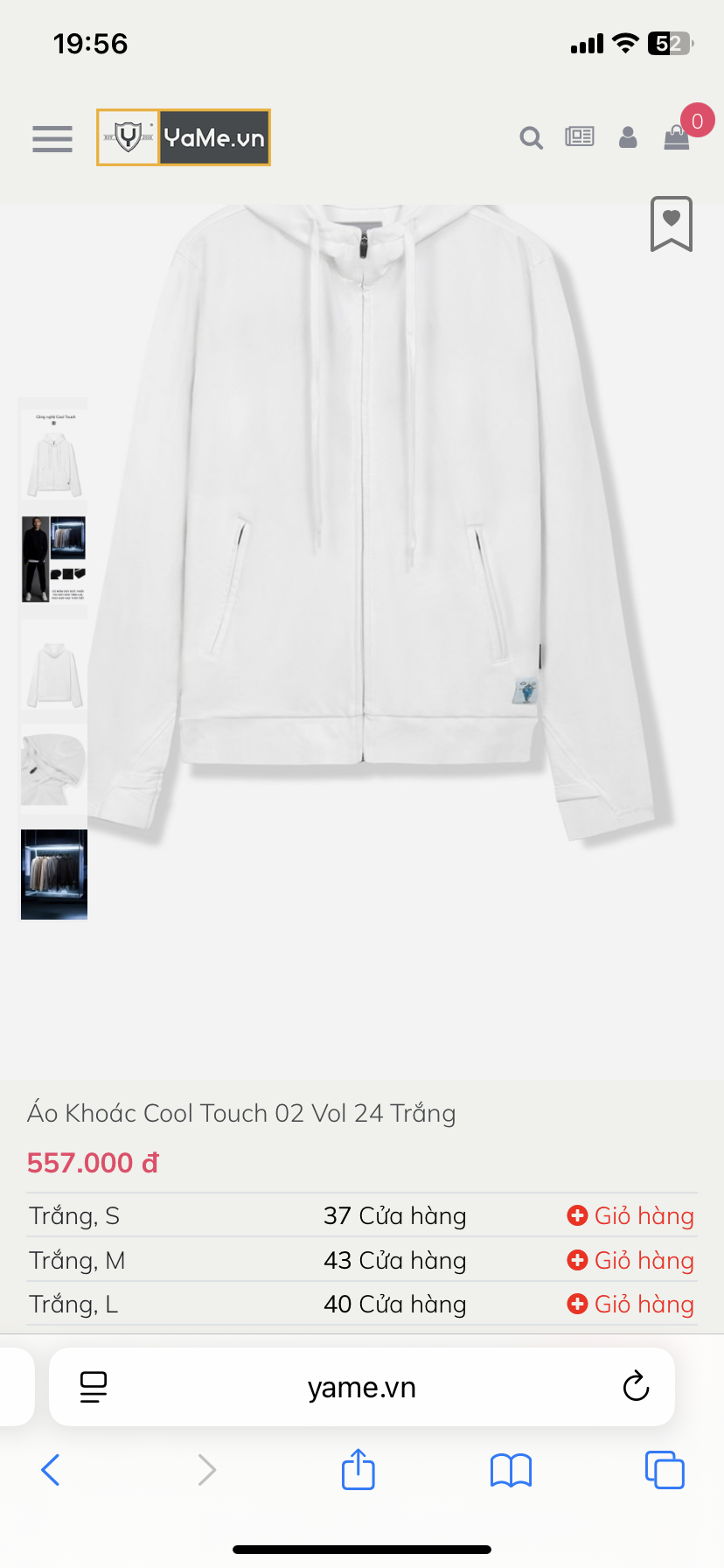Open the news icon in header
This screenshot has width=724, height=1568.
579,136
